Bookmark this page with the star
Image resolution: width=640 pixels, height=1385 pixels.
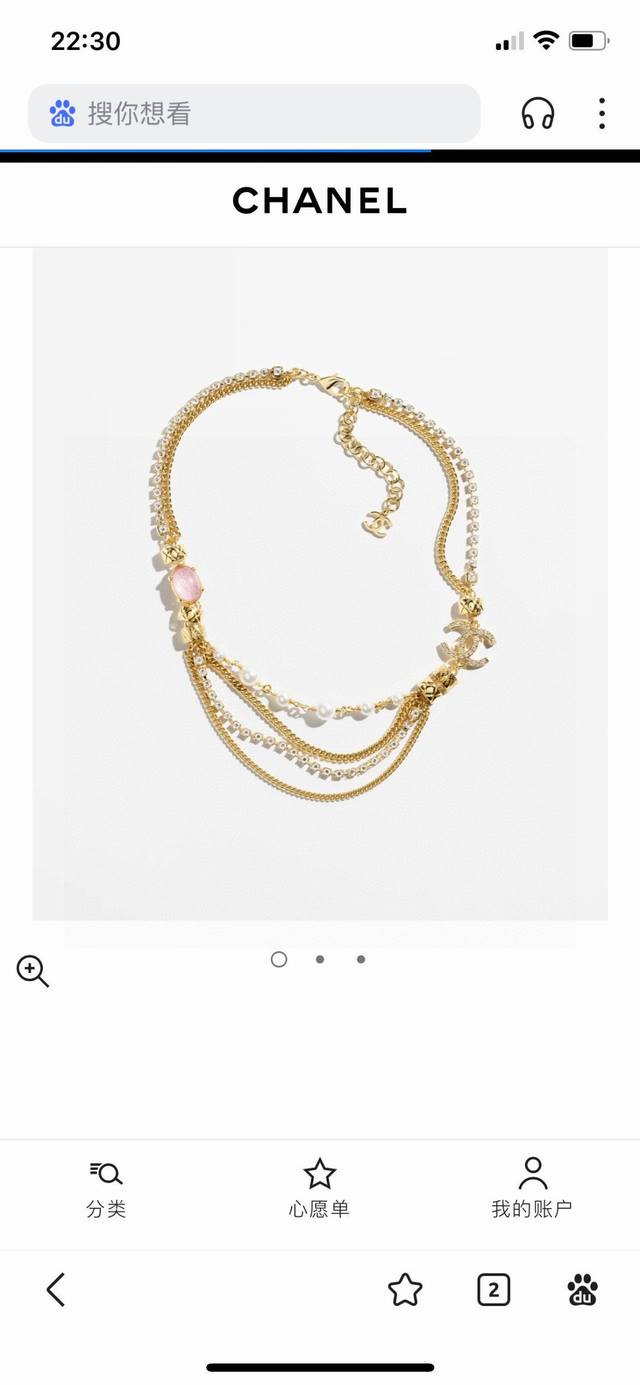tap(405, 1290)
